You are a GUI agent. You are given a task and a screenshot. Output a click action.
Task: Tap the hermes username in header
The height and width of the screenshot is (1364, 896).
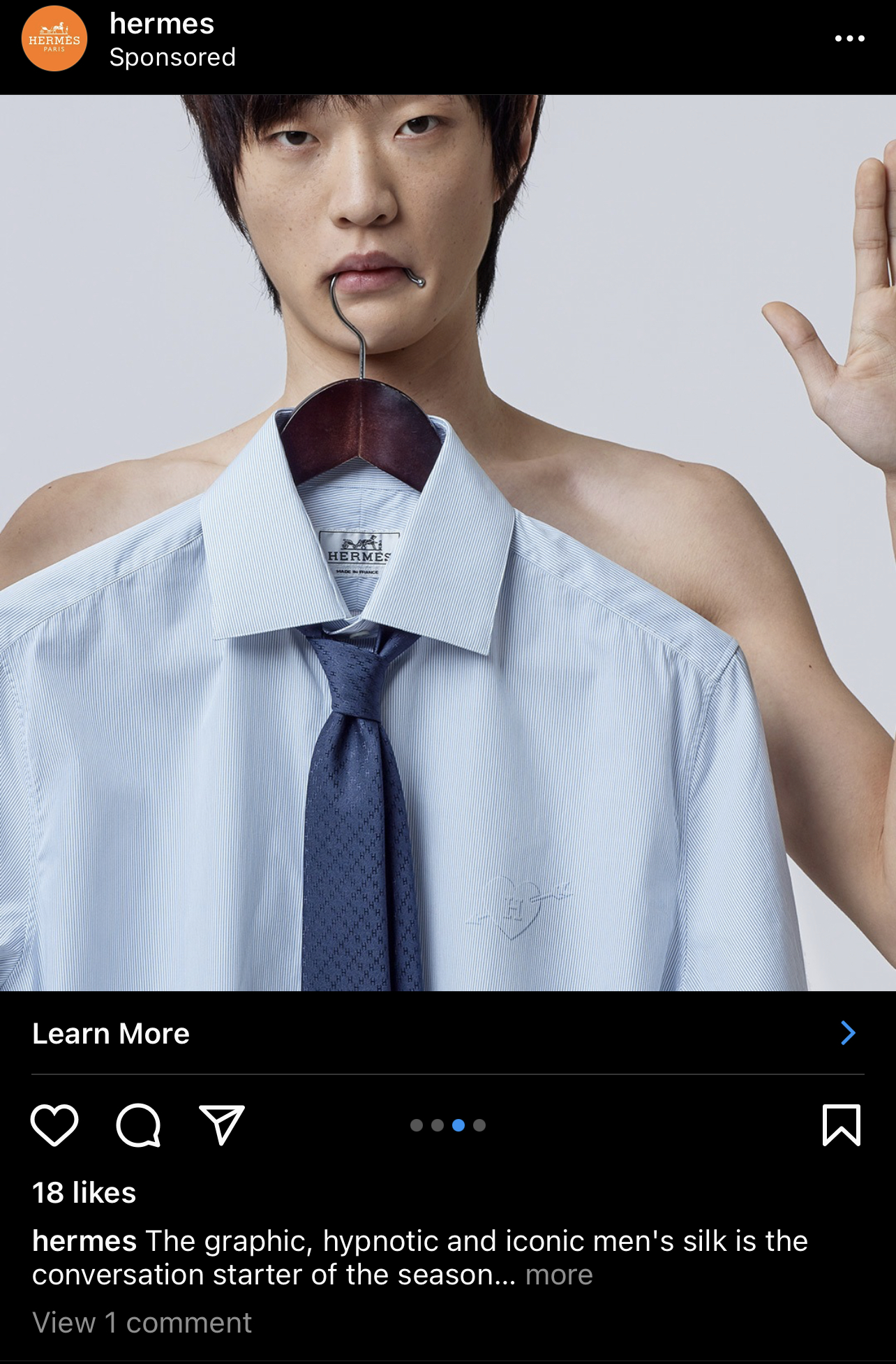point(162,24)
